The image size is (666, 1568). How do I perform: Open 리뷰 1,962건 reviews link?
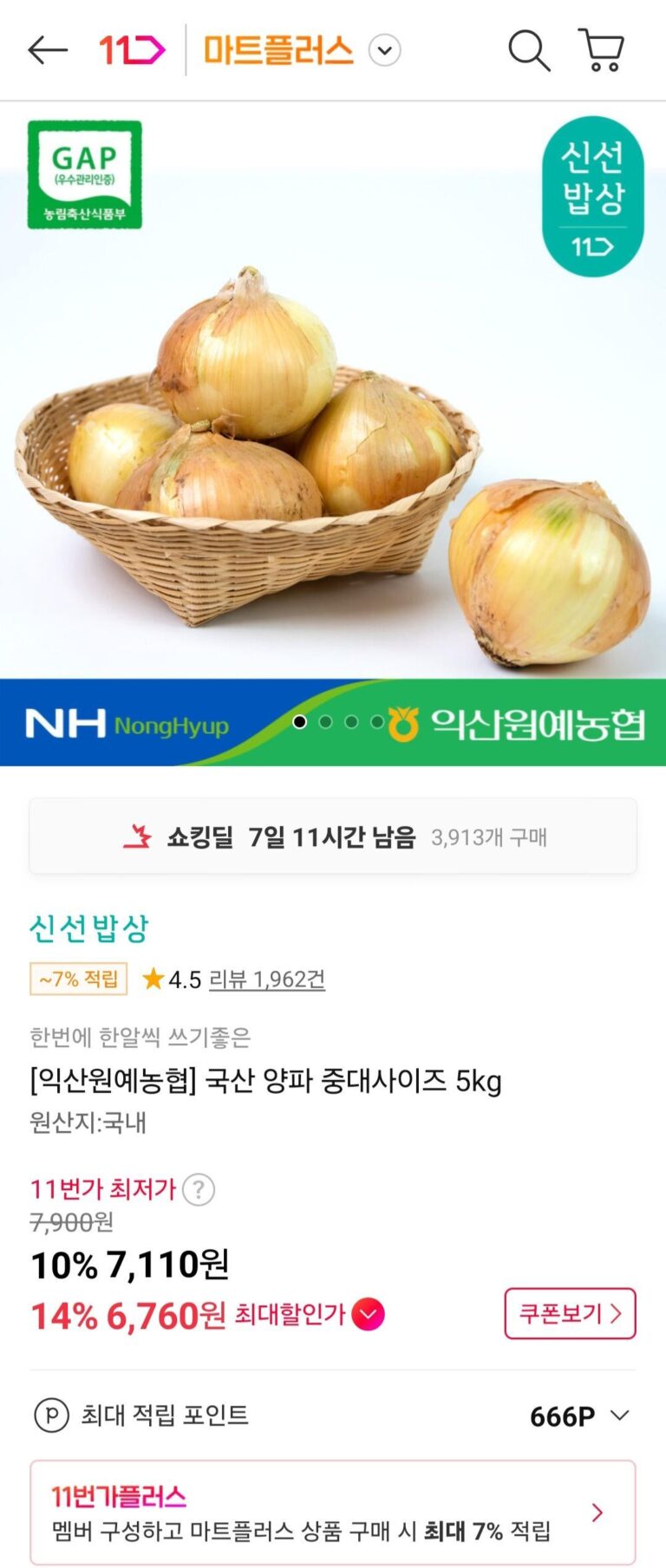[267, 979]
